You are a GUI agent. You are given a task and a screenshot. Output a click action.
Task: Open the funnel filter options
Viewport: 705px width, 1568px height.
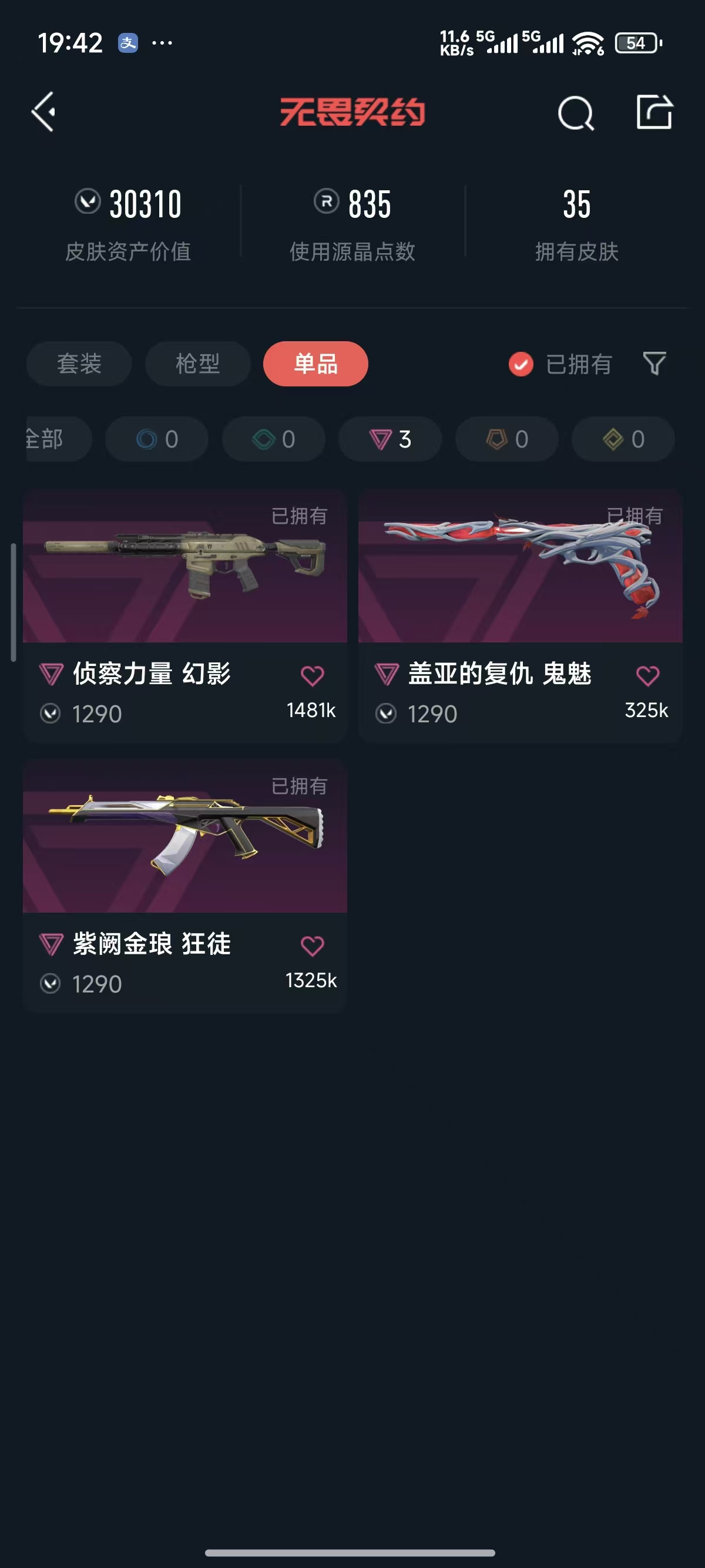(x=654, y=364)
